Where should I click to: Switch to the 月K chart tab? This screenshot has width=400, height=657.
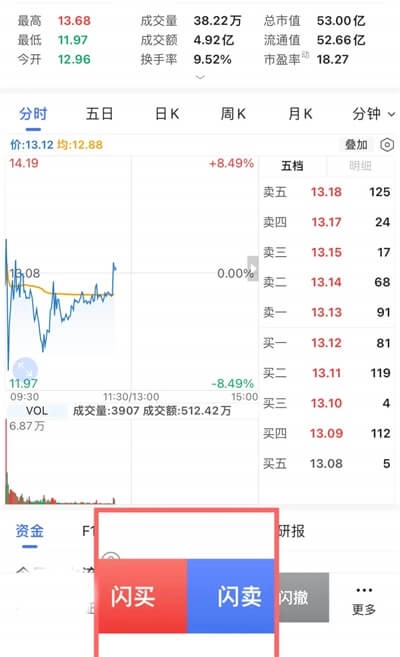pos(300,114)
